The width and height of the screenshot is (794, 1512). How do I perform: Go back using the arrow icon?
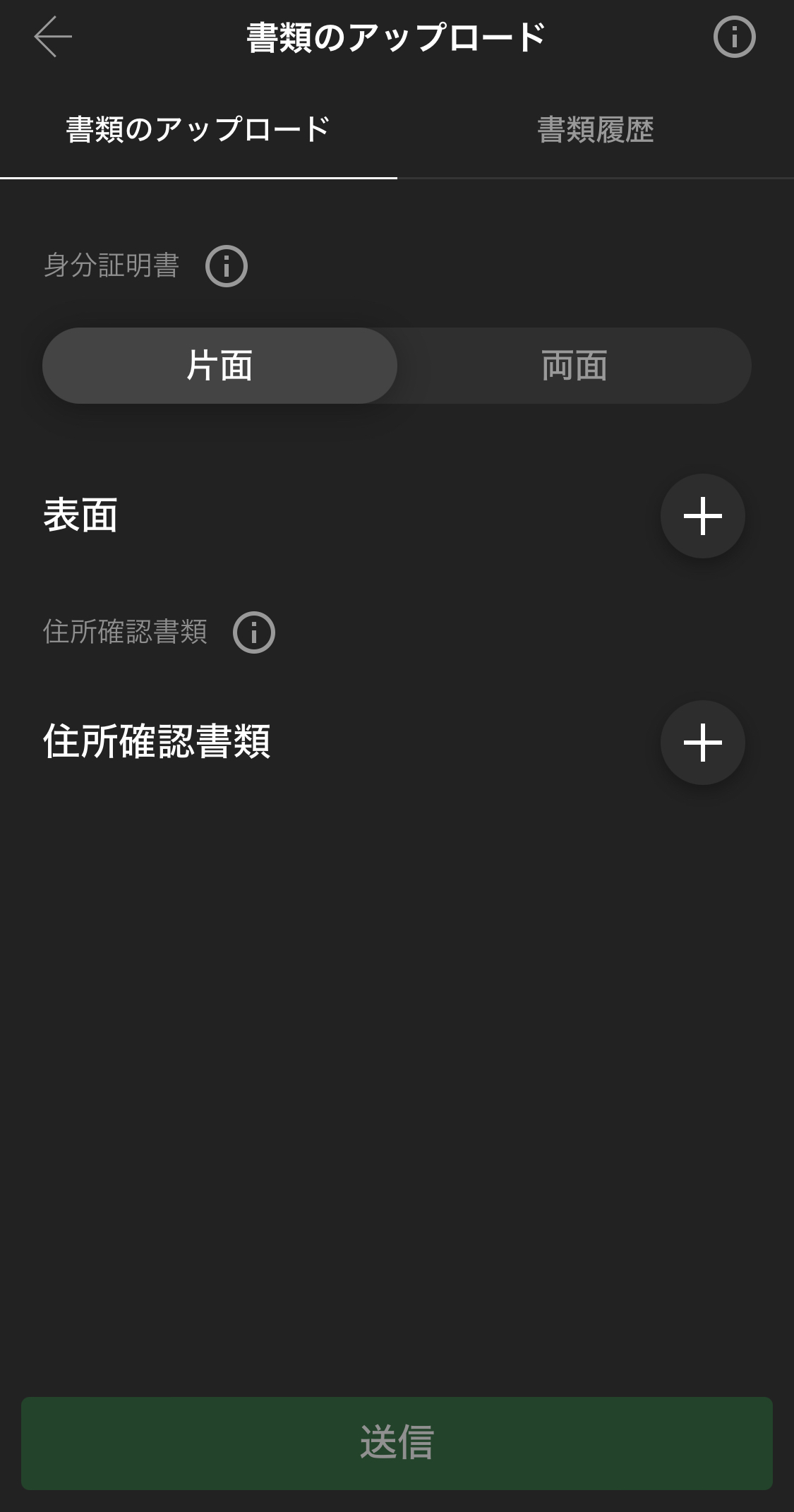(53, 37)
